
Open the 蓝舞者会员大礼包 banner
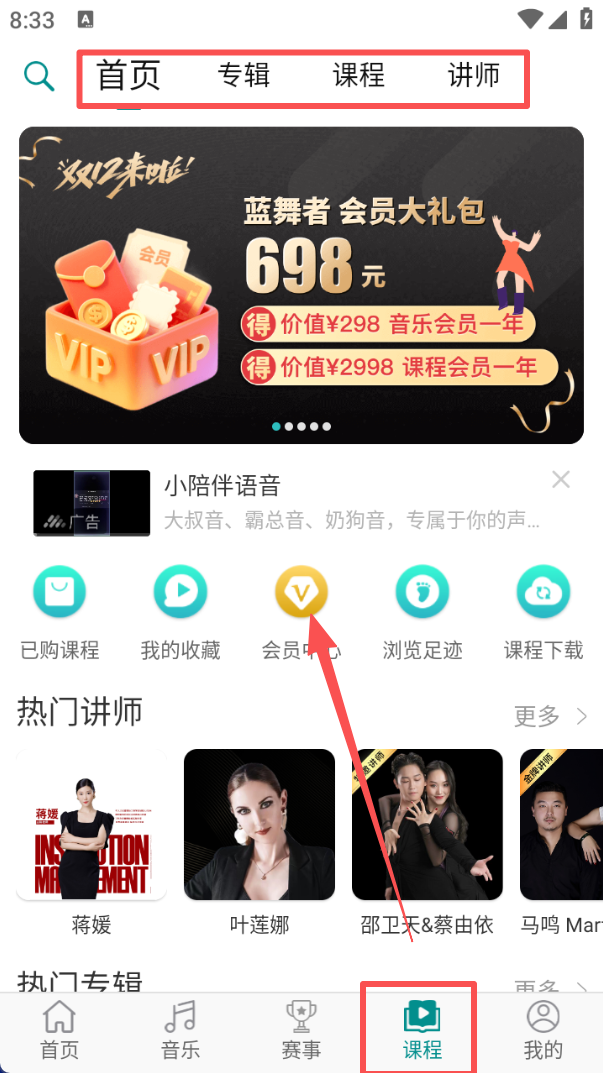coord(301,285)
